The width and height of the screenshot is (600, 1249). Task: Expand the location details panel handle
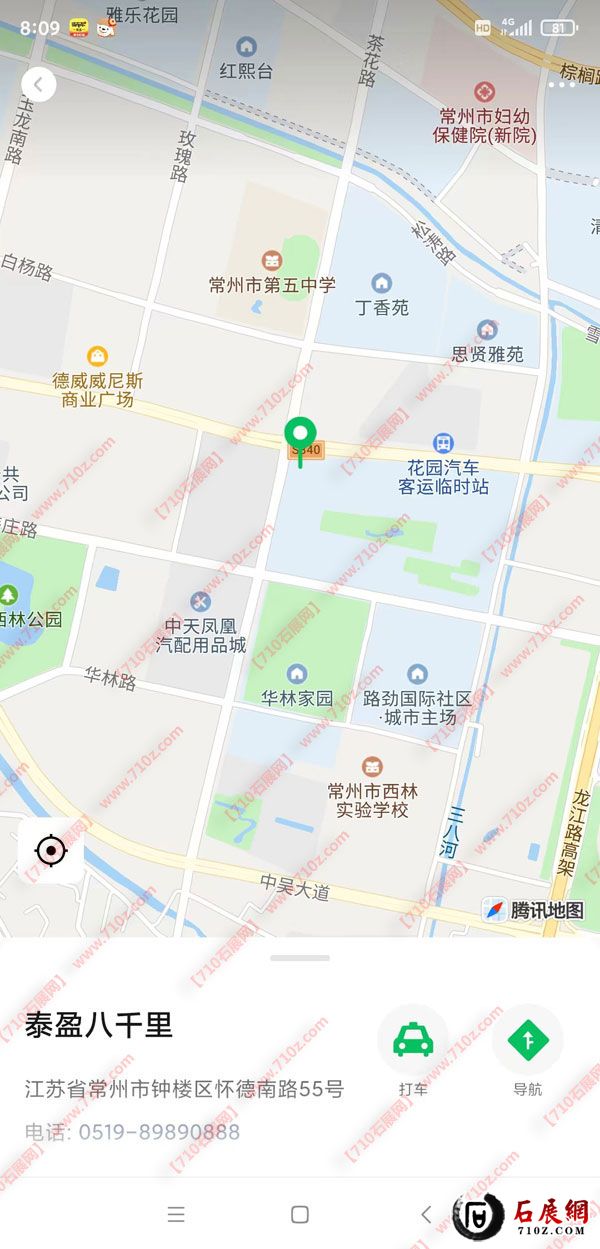[300, 958]
